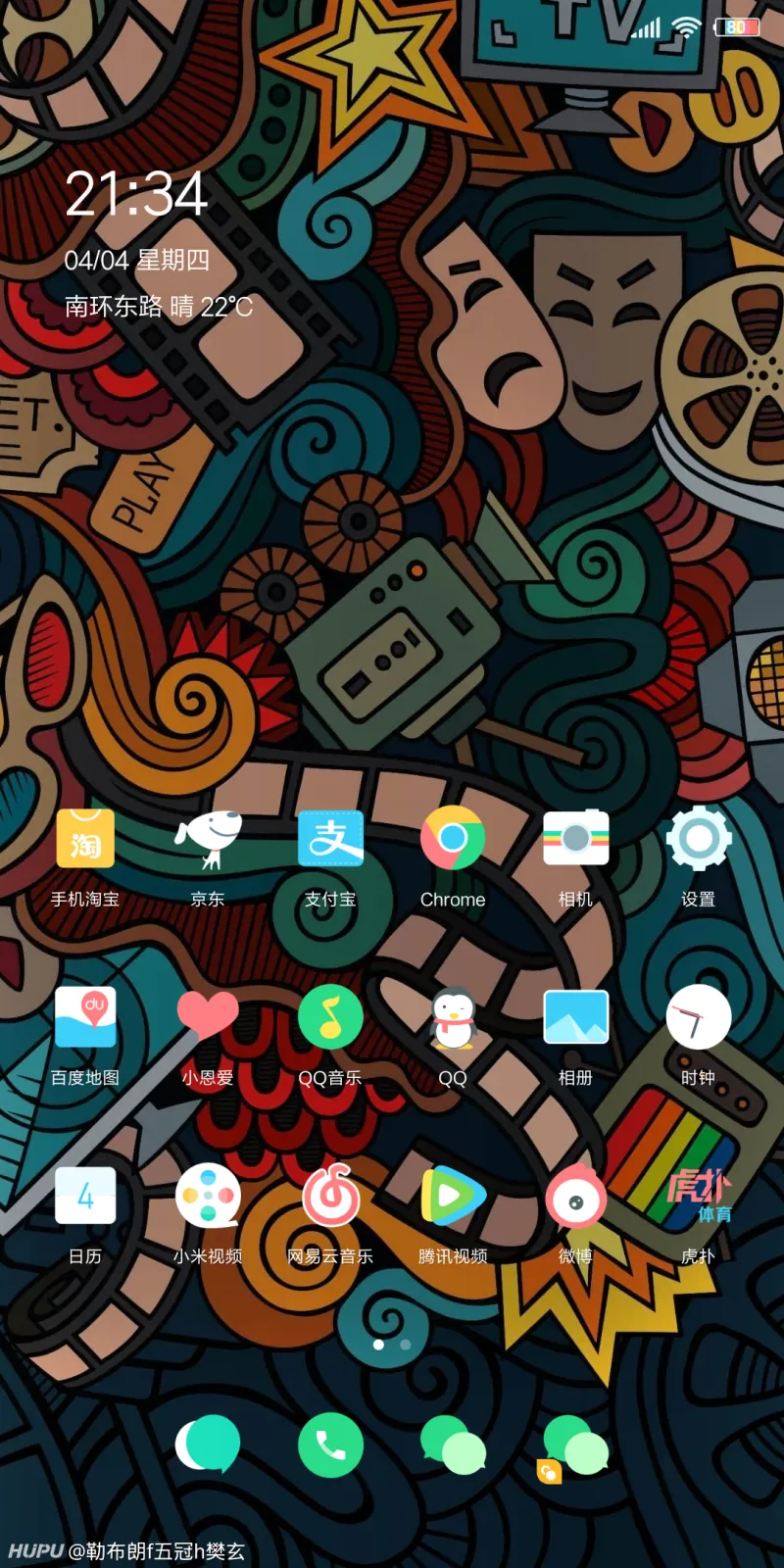Launch 小米视频

coord(208,1198)
